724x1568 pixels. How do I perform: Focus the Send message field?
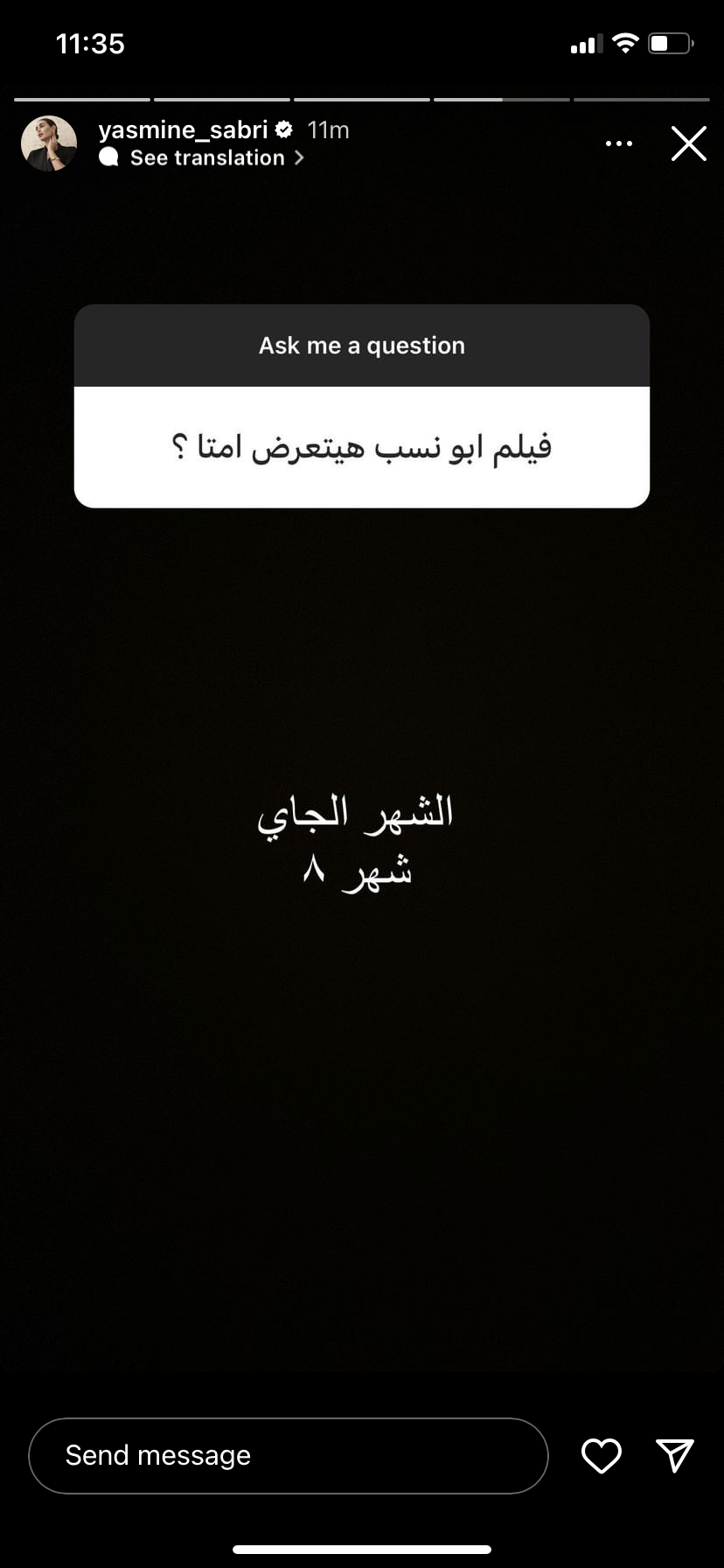pyautogui.click(x=288, y=1455)
